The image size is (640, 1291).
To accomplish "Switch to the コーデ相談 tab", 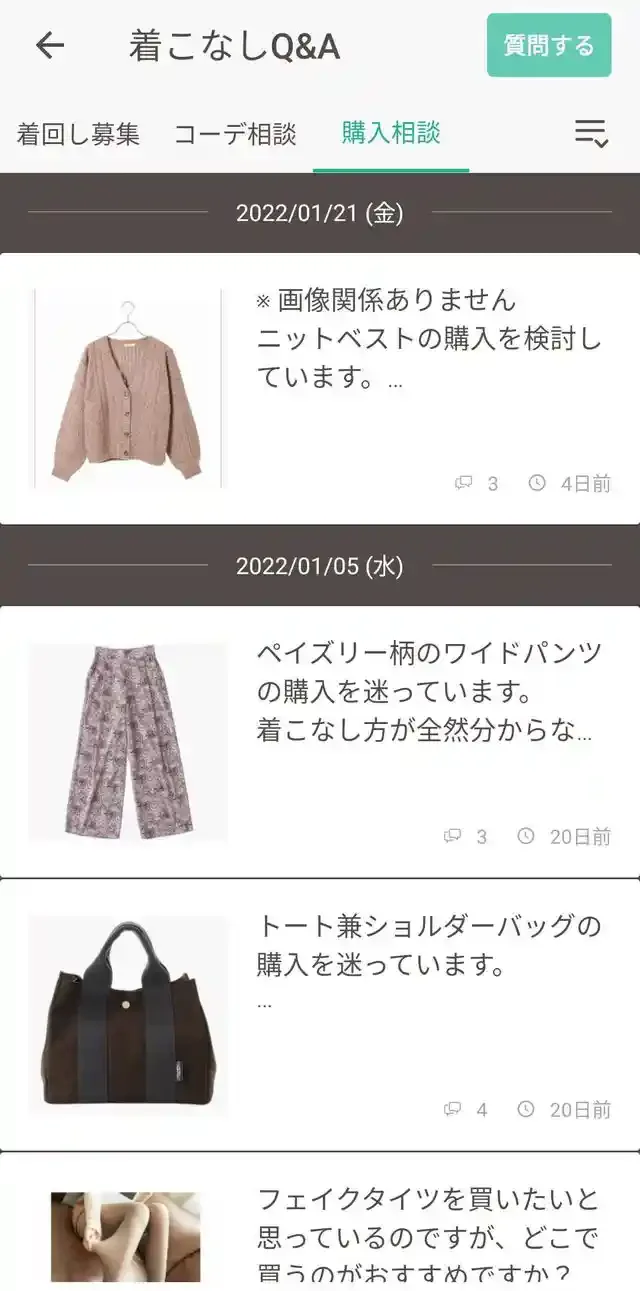I will 235,134.
